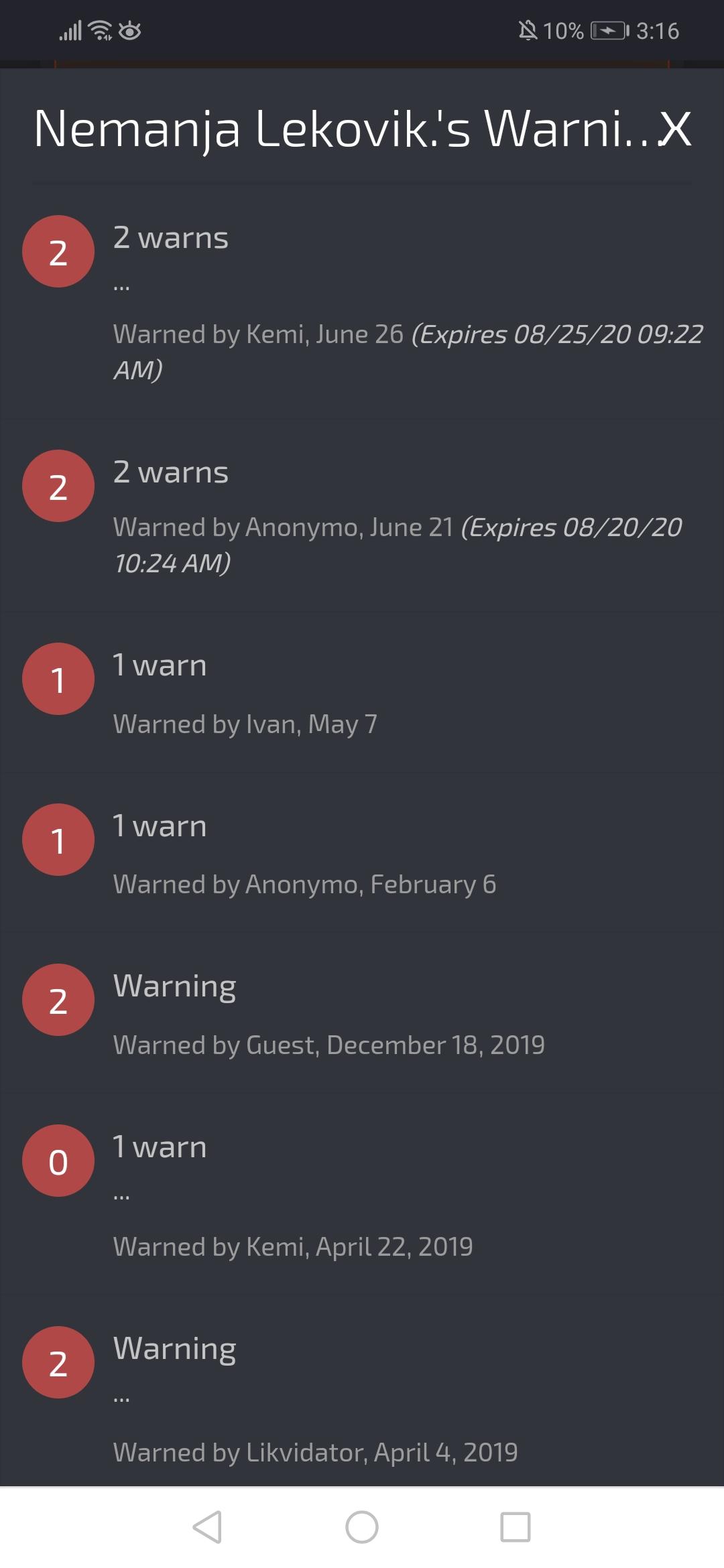
Task: View the warning by Likvidator, April 4, 2019
Action: 362,1392
